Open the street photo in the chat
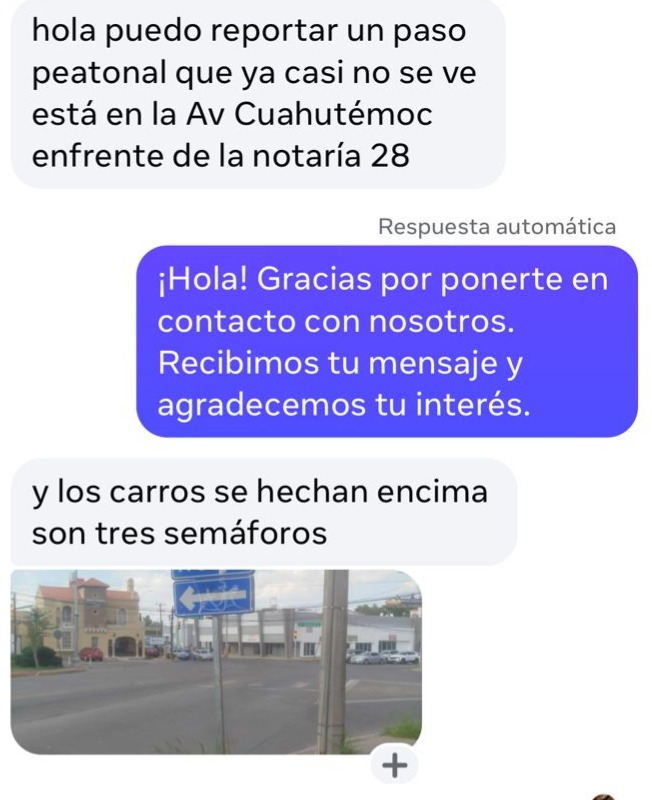 (x=215, y=661)
